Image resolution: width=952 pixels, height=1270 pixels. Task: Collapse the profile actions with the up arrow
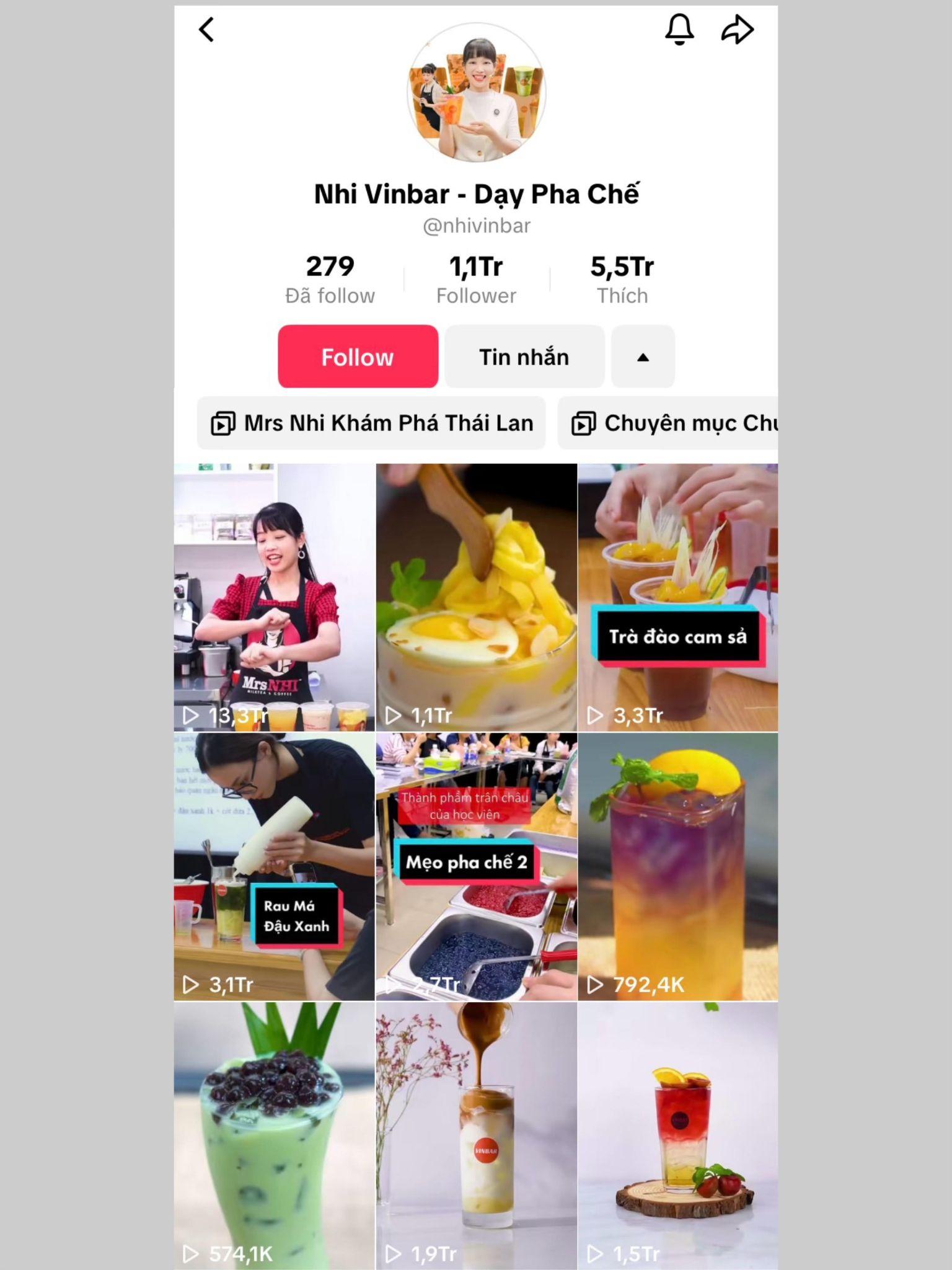tap(642, 357)
